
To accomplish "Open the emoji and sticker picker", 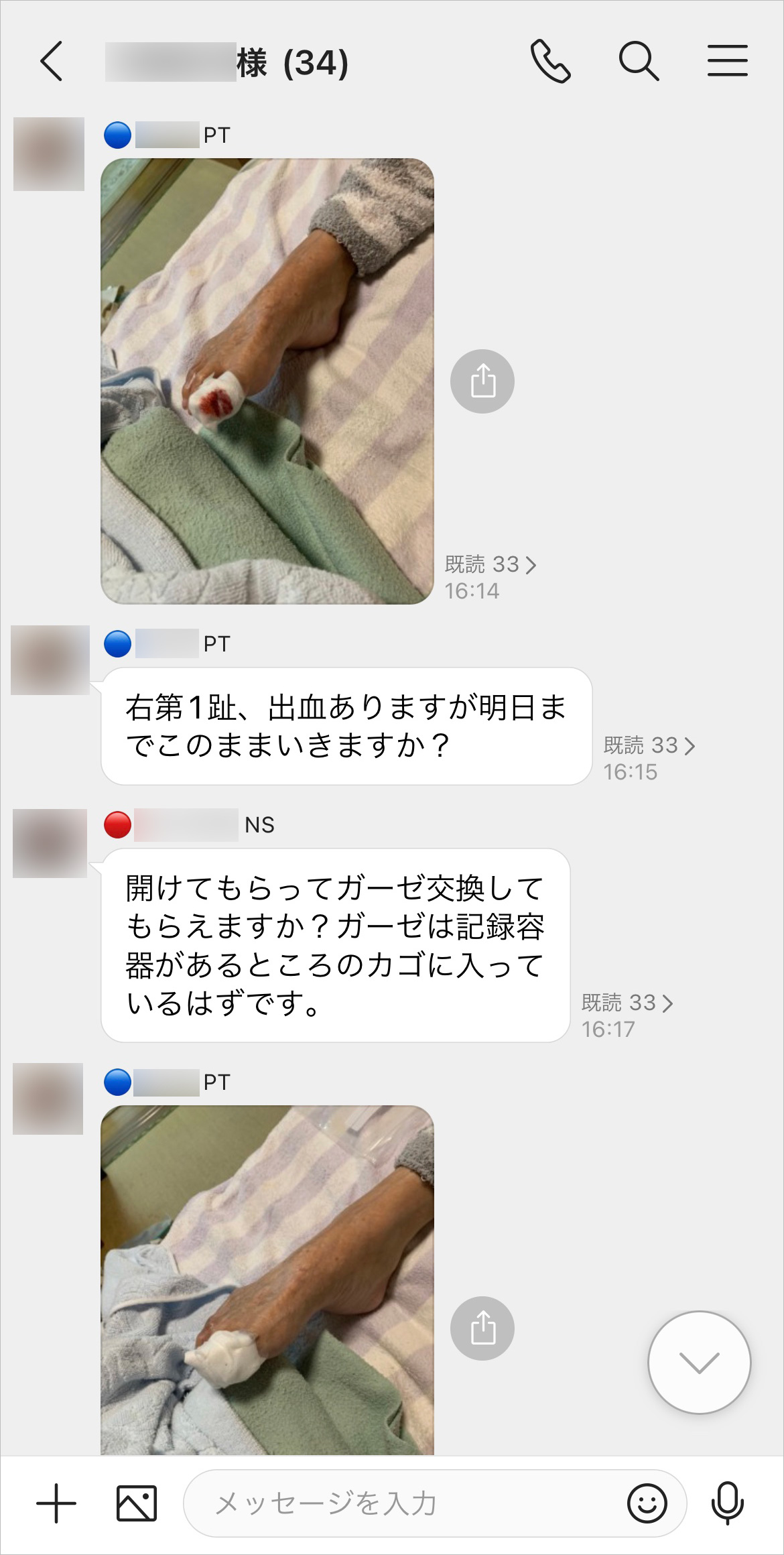I will pos(647,1503).
